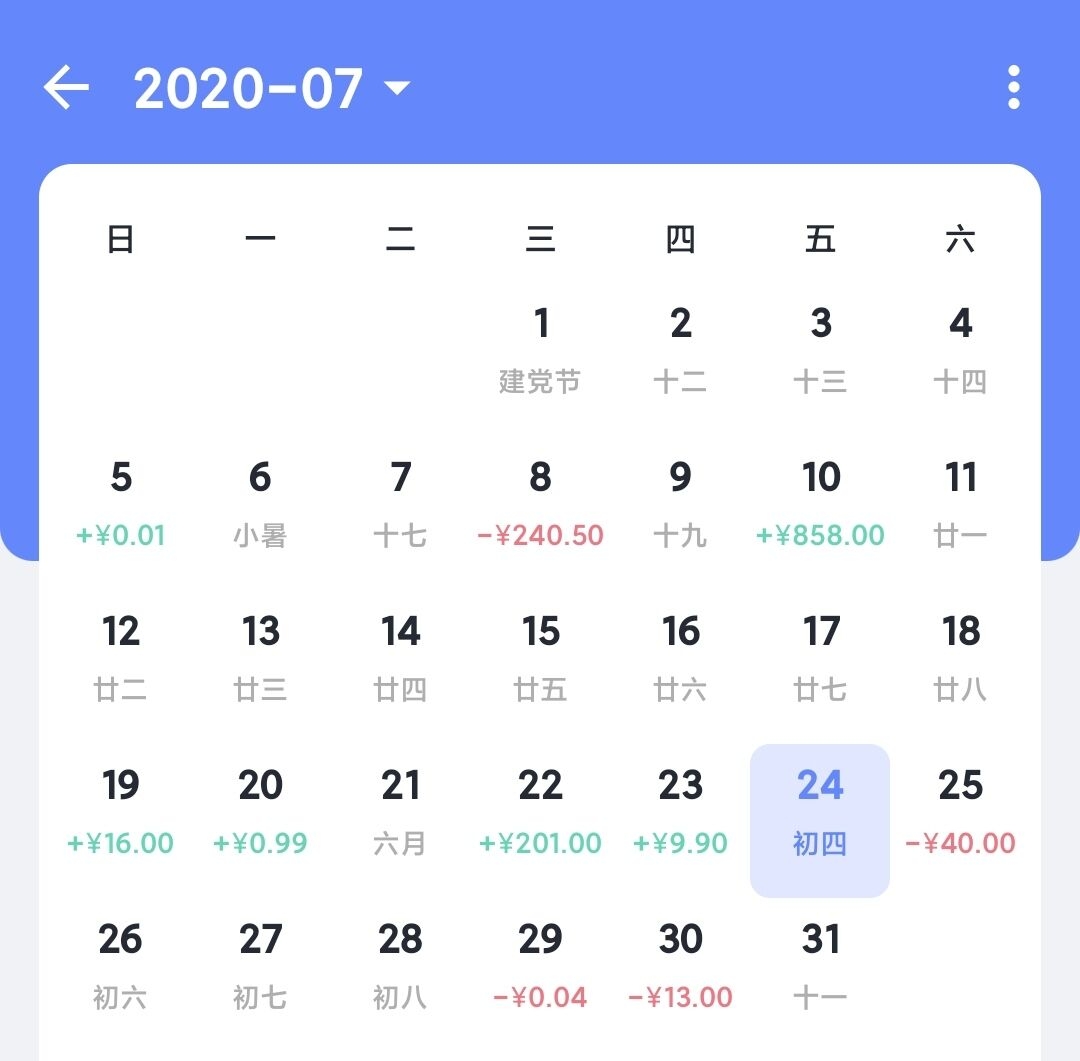The width and height of the screenshot is (1080, 1061).
Task: Open the three-dot overflow menu
Action: pos(1013,88)
